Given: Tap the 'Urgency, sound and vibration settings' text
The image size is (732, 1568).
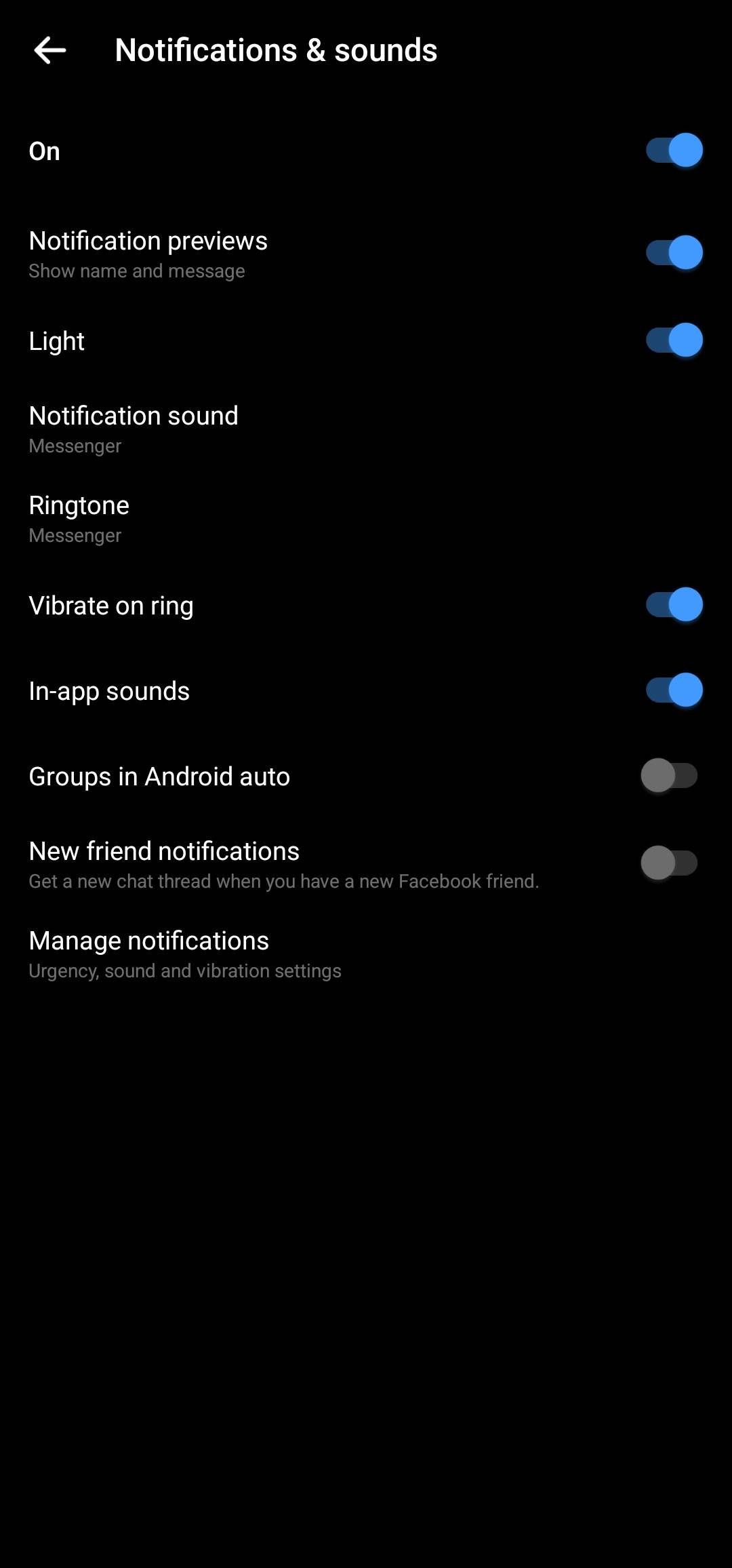Looking at the screenshot, I should [185, 970].
